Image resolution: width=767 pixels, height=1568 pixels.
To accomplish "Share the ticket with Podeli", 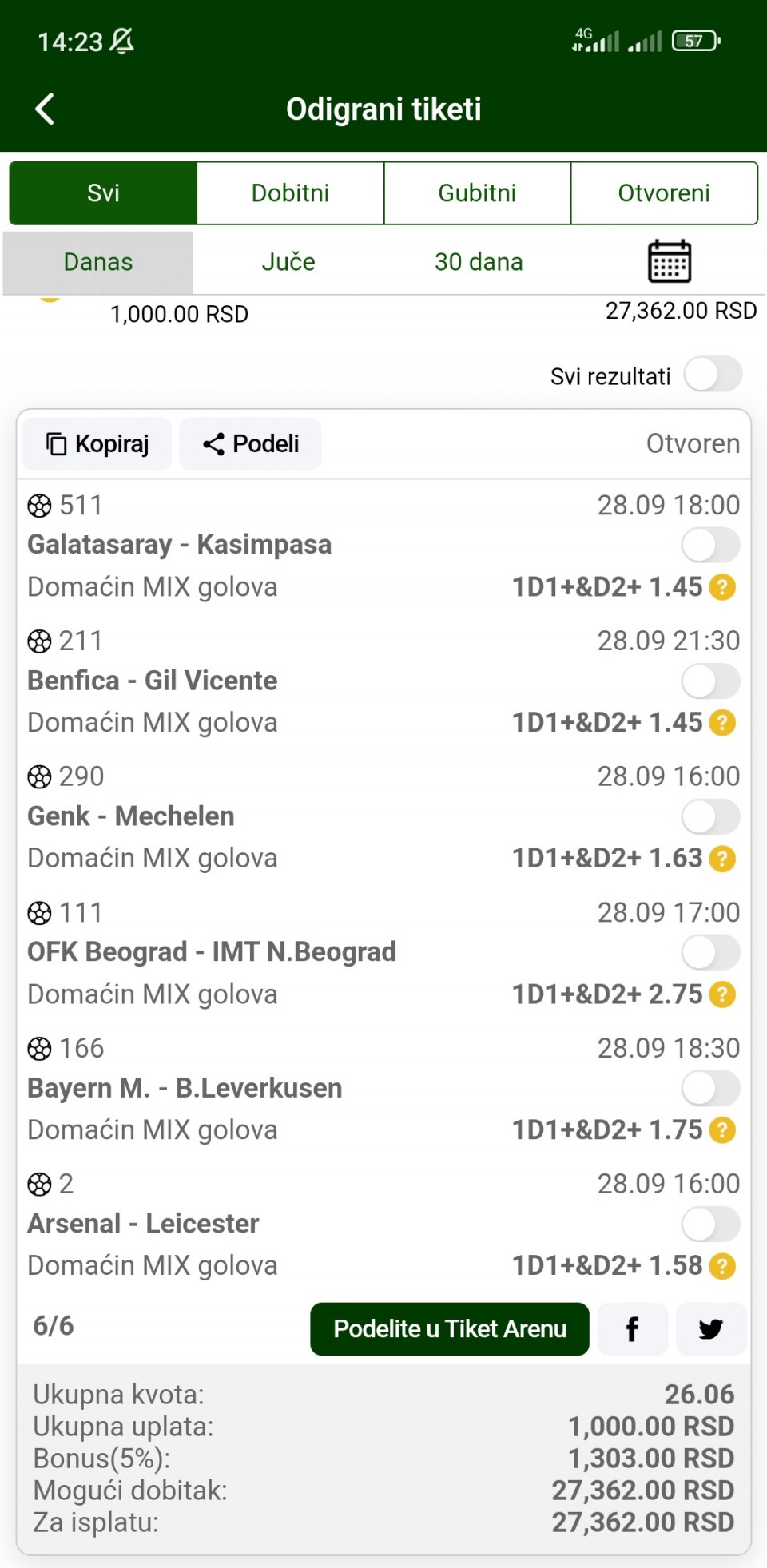I will click(x=250, y=444).
